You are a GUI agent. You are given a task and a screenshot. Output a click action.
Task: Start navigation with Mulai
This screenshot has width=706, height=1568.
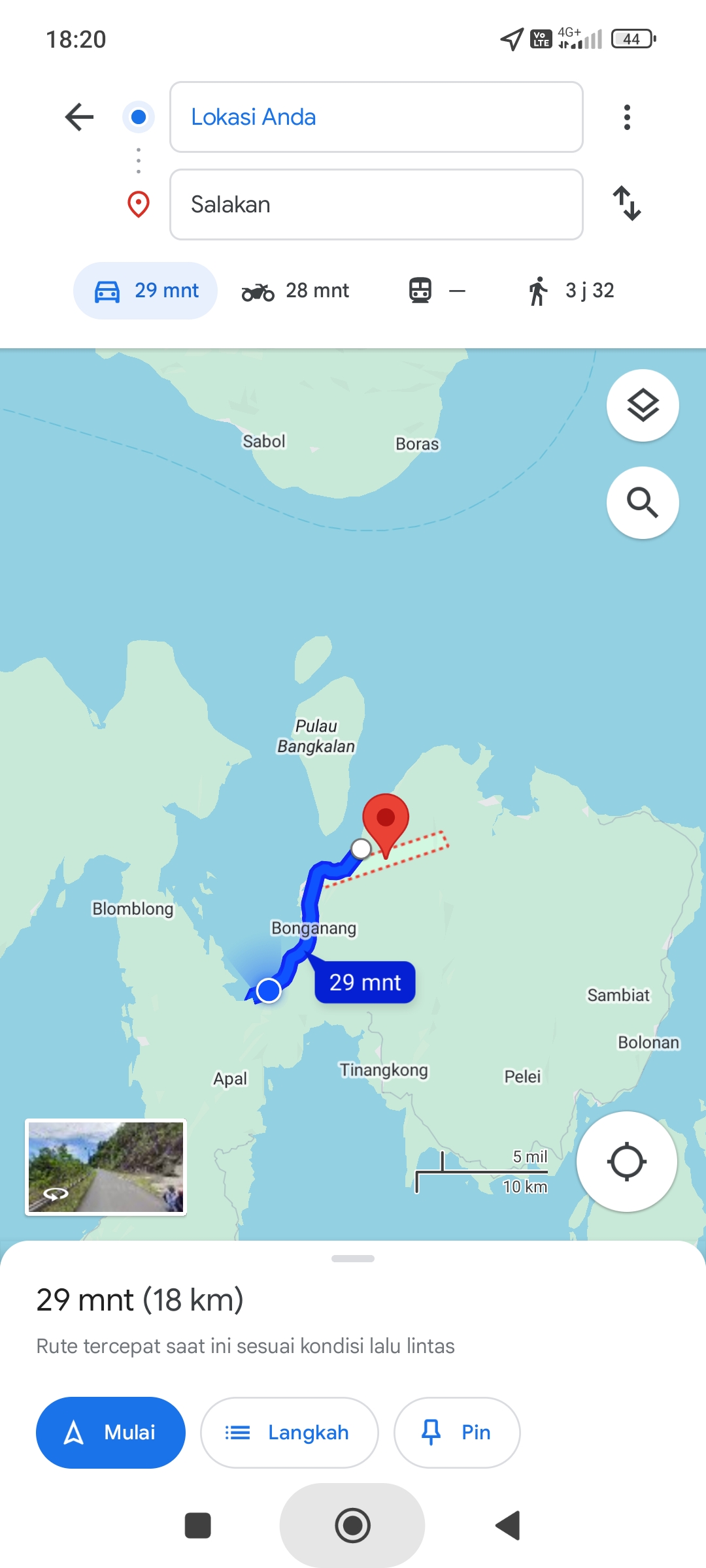click(110, 1432)
